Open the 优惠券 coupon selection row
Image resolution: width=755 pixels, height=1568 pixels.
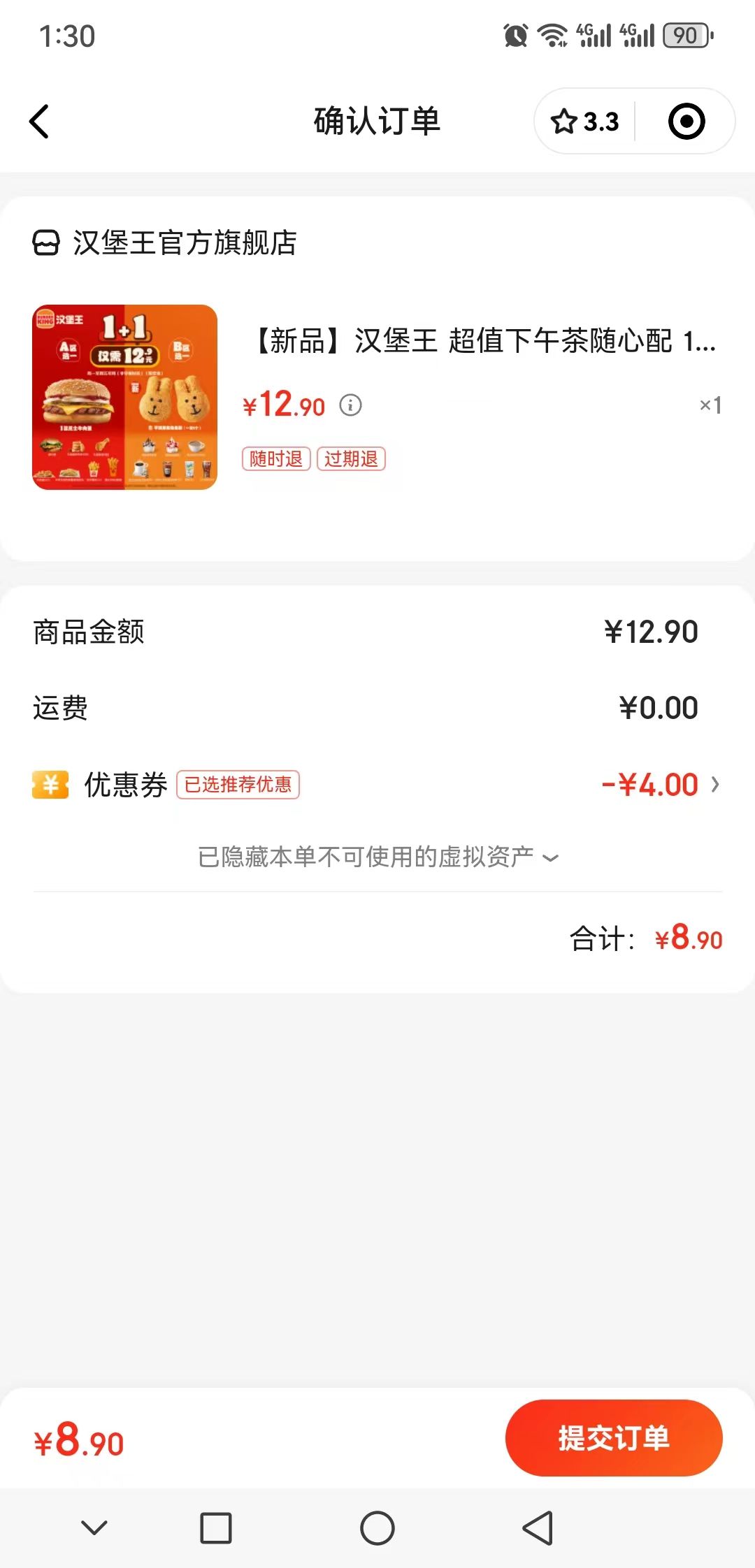point(377,785)
